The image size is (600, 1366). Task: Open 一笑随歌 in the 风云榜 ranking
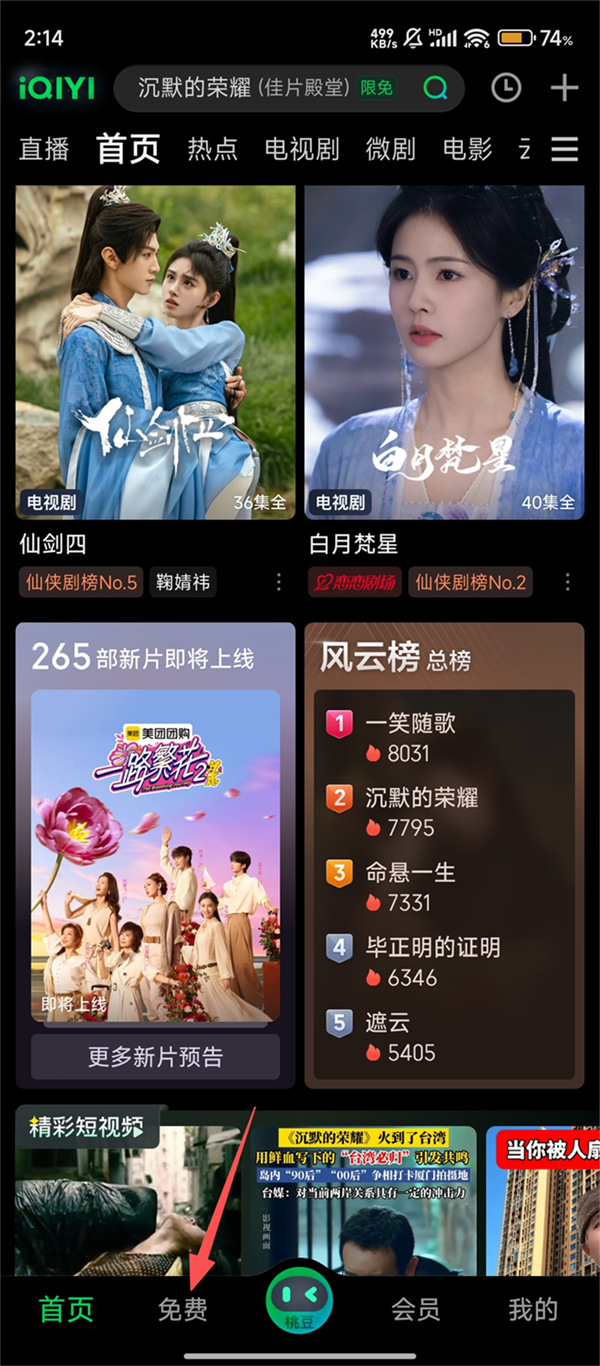pos(411,723)
